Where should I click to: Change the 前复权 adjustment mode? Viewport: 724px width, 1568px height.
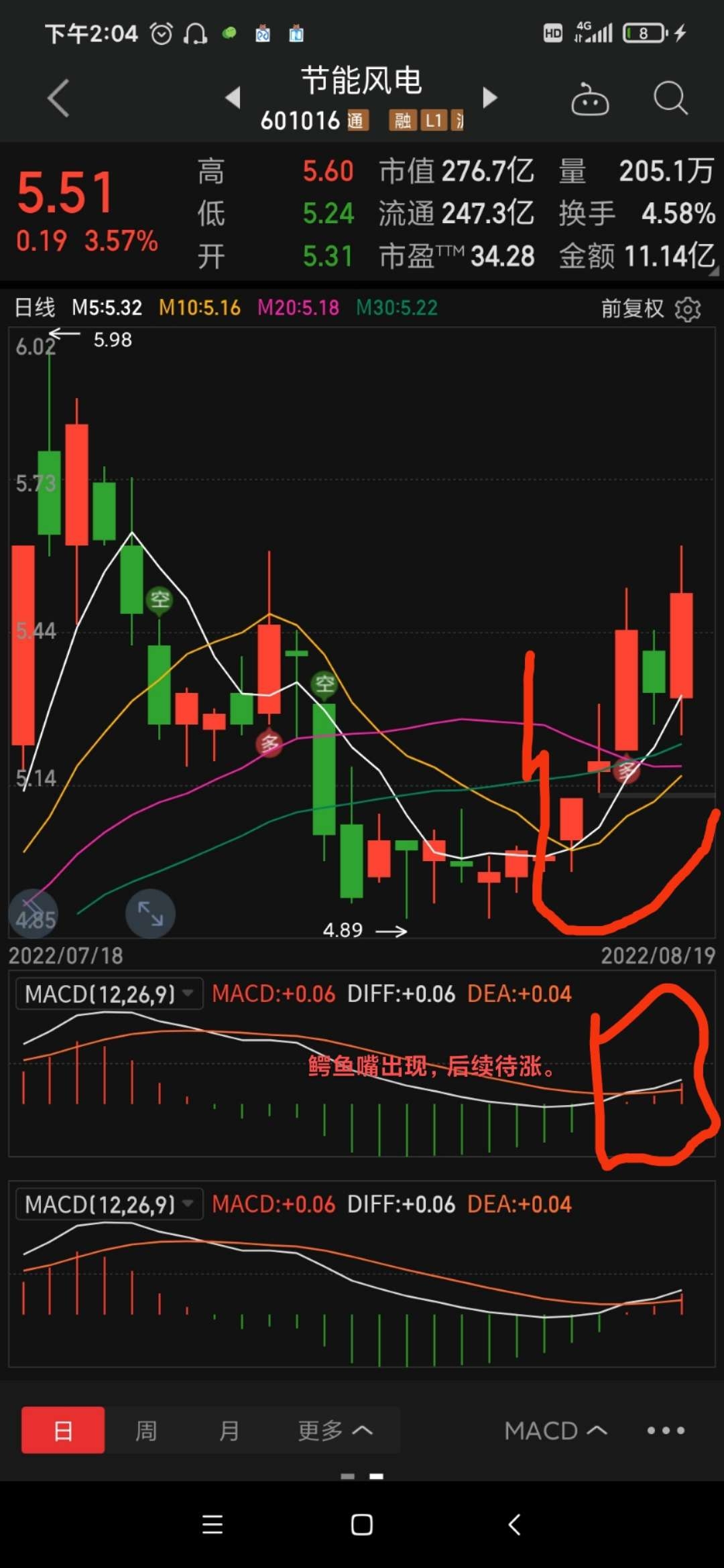(631, 309)
